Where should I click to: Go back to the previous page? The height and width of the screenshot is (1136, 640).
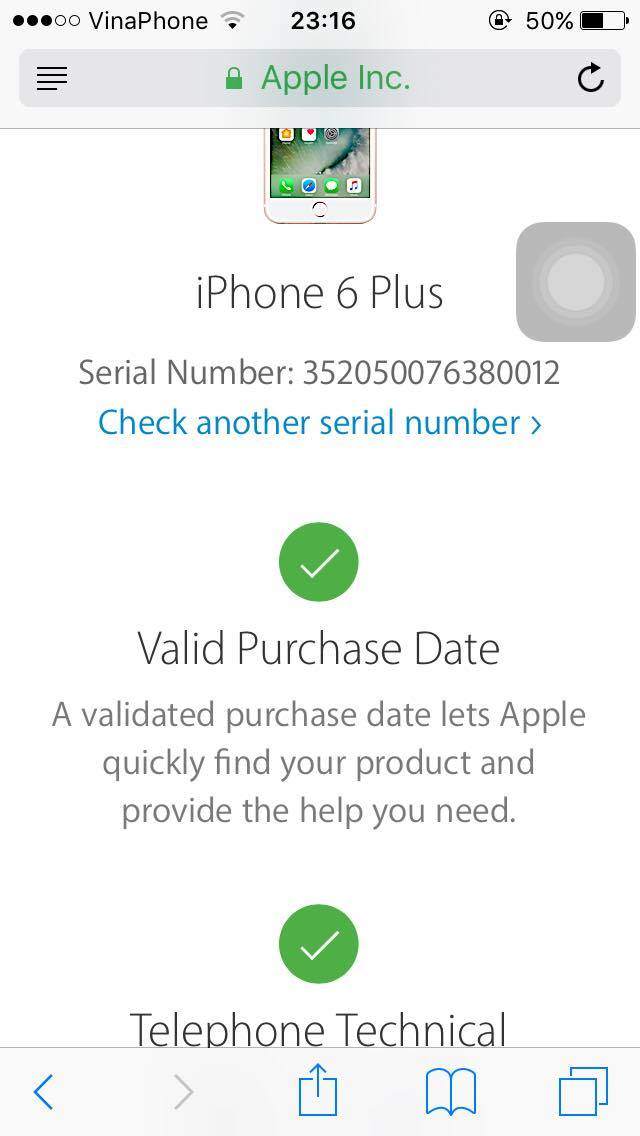(43, 1091)
